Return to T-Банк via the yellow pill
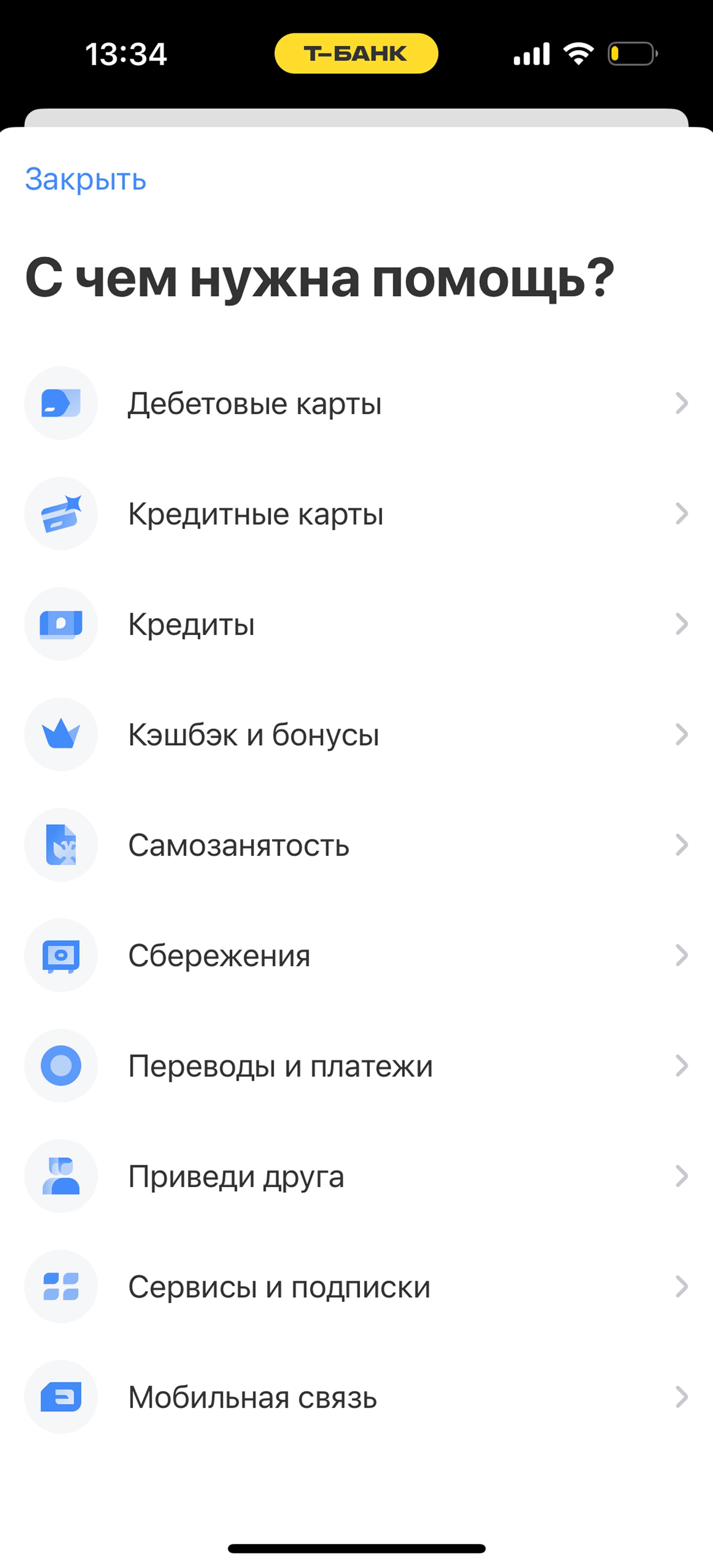This screenshot has width=713, height=1568. point(356,54)
